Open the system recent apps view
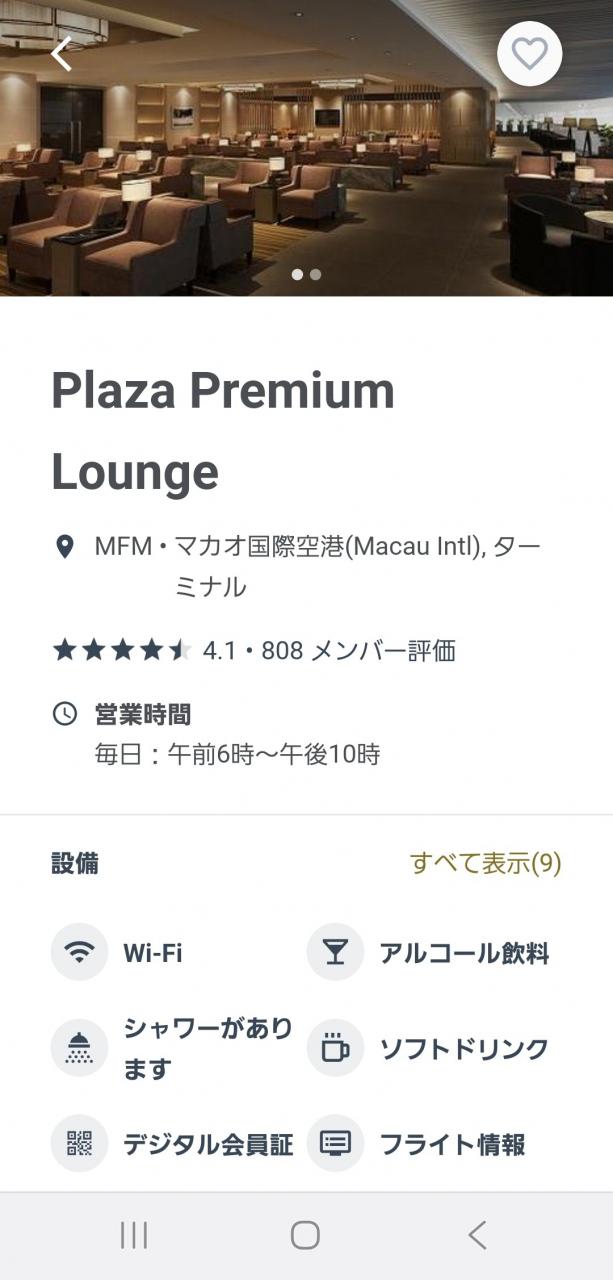 tap(134, 1235)
